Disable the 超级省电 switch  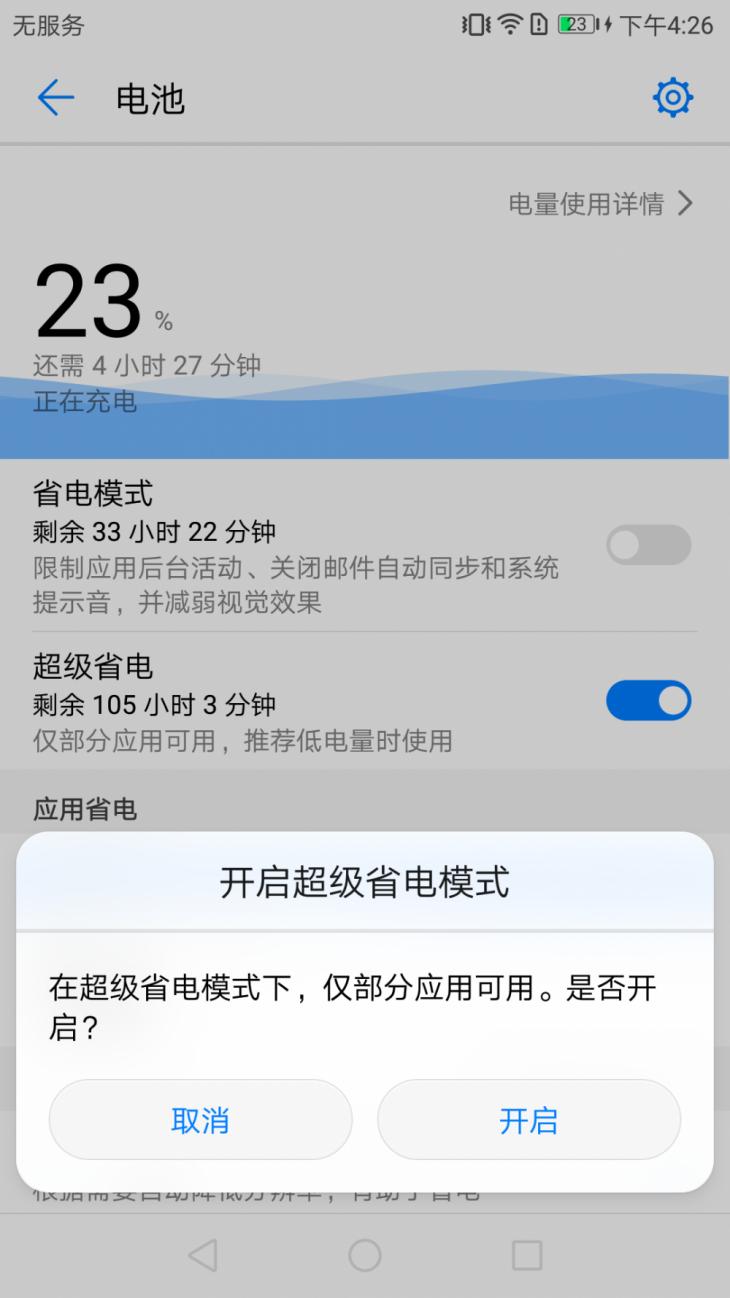pyautogui.click(x=648, y=701)
